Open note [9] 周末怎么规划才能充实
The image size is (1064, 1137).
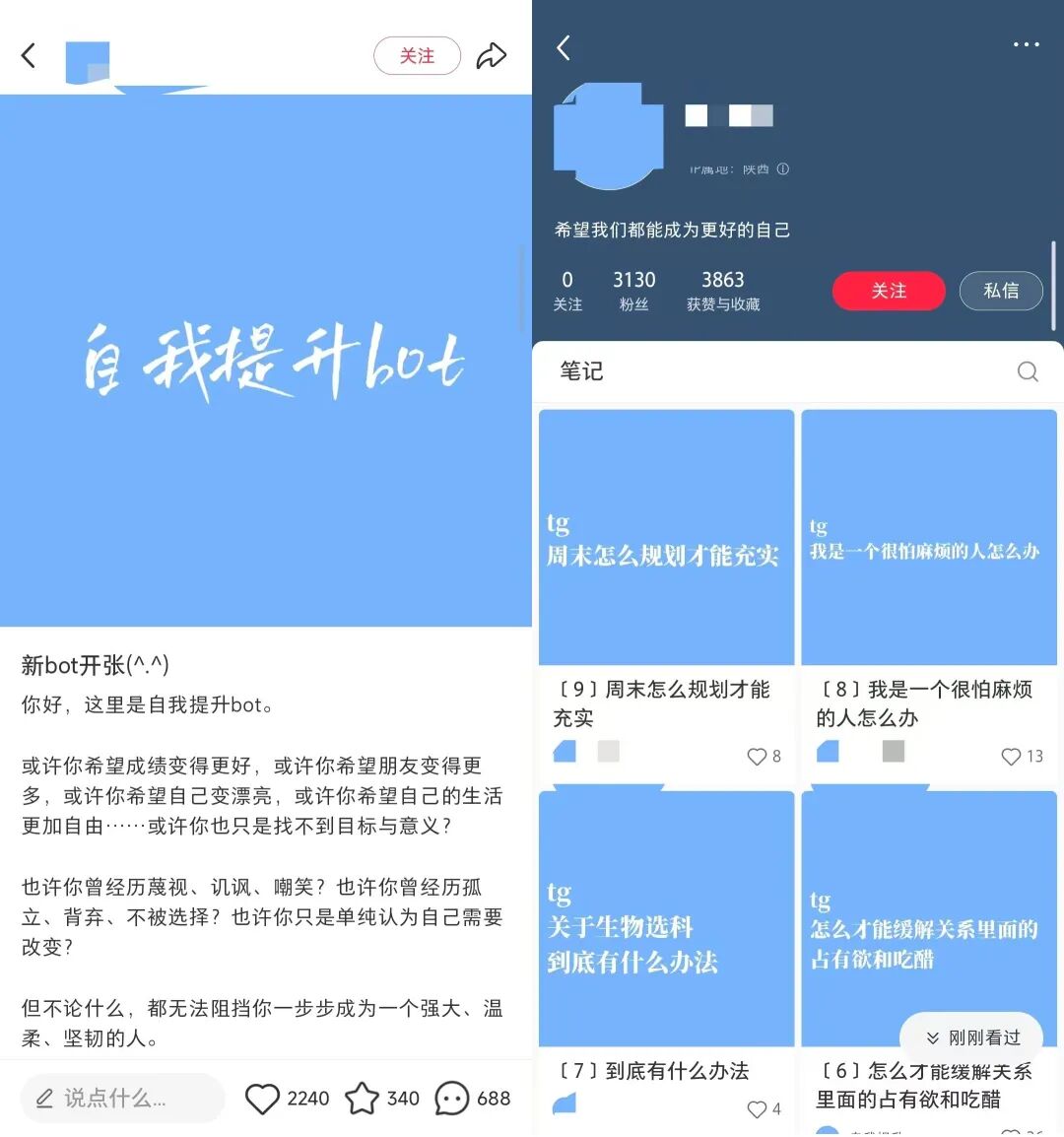tap(666, 538)
